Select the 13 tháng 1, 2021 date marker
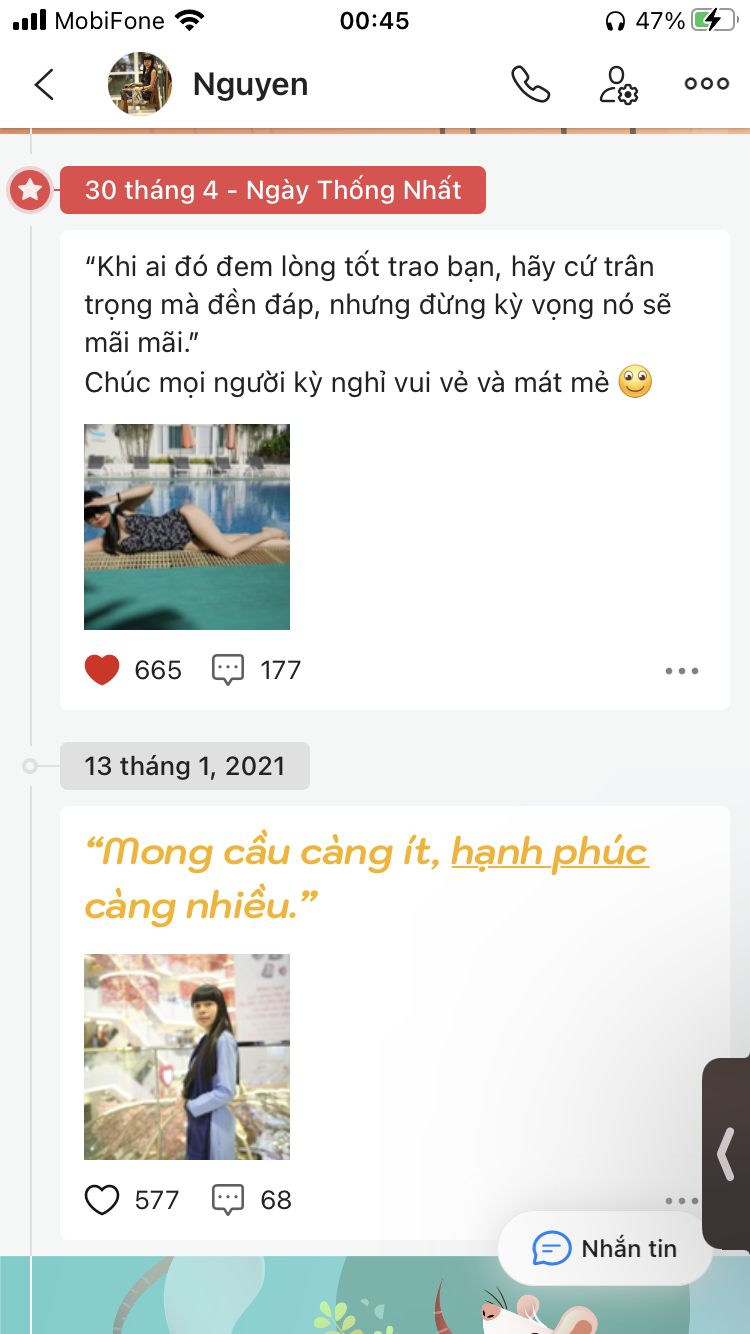The width and height of the screenshot is (750, 1334). pos(184,765)
